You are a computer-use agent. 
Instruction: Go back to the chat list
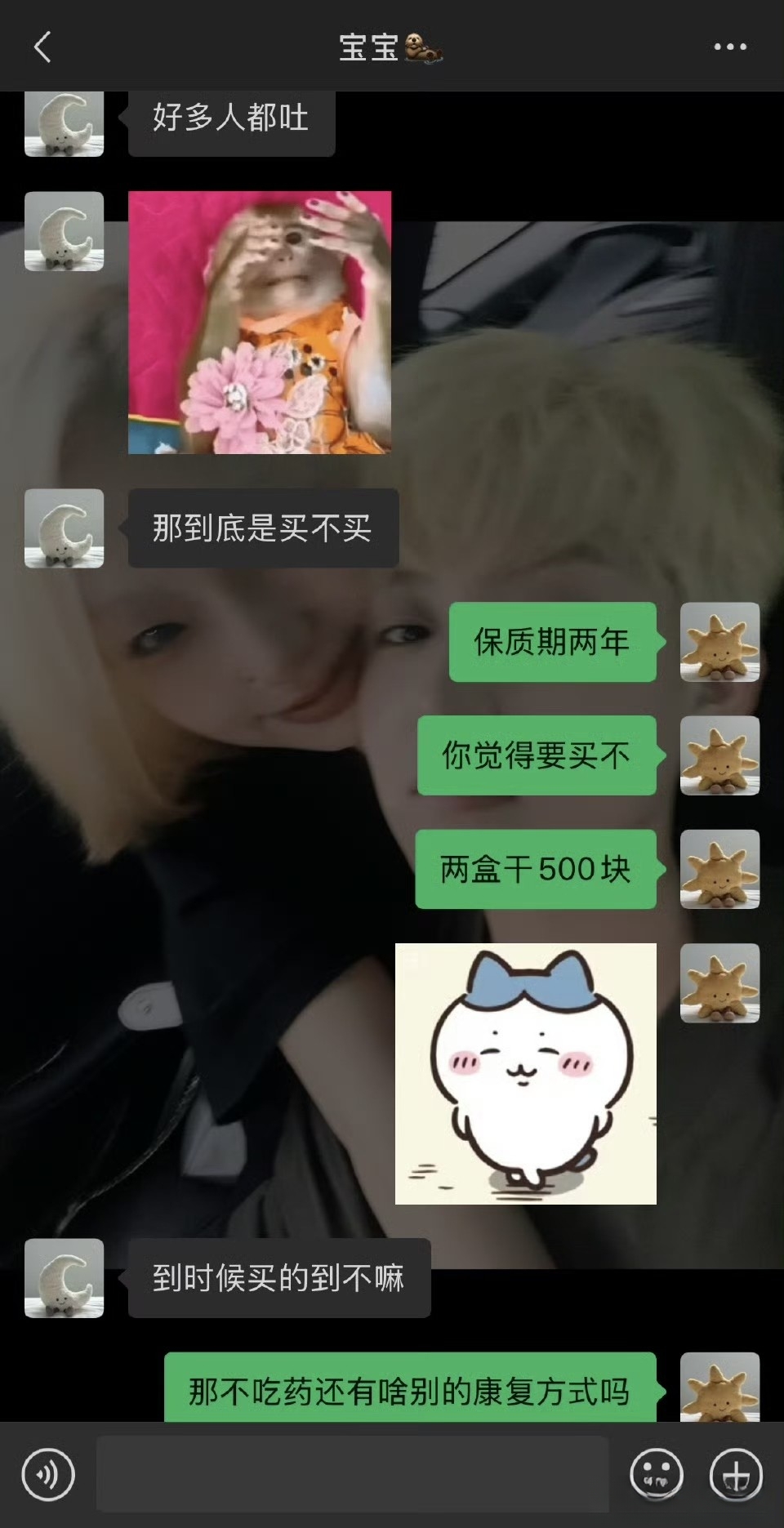[42, 47]
